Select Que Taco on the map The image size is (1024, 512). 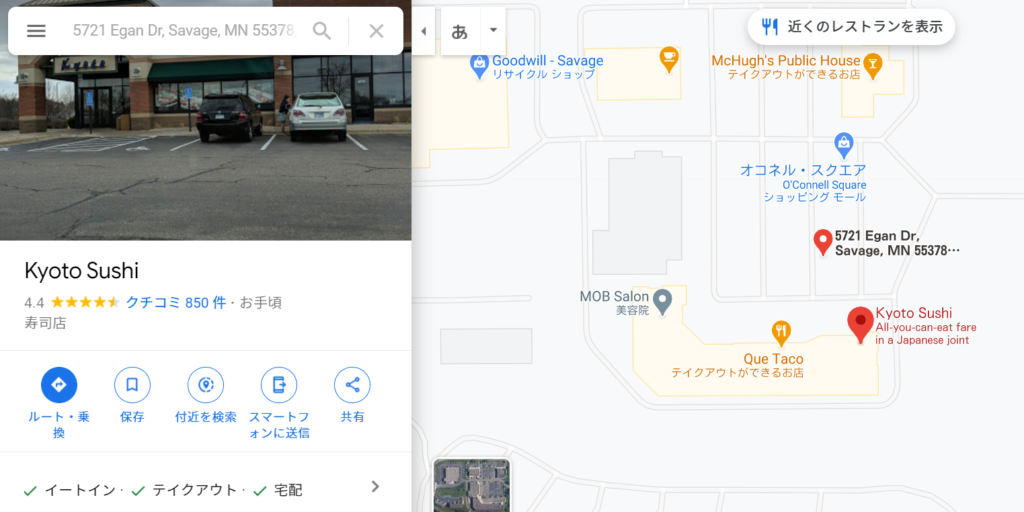[781, 332]
